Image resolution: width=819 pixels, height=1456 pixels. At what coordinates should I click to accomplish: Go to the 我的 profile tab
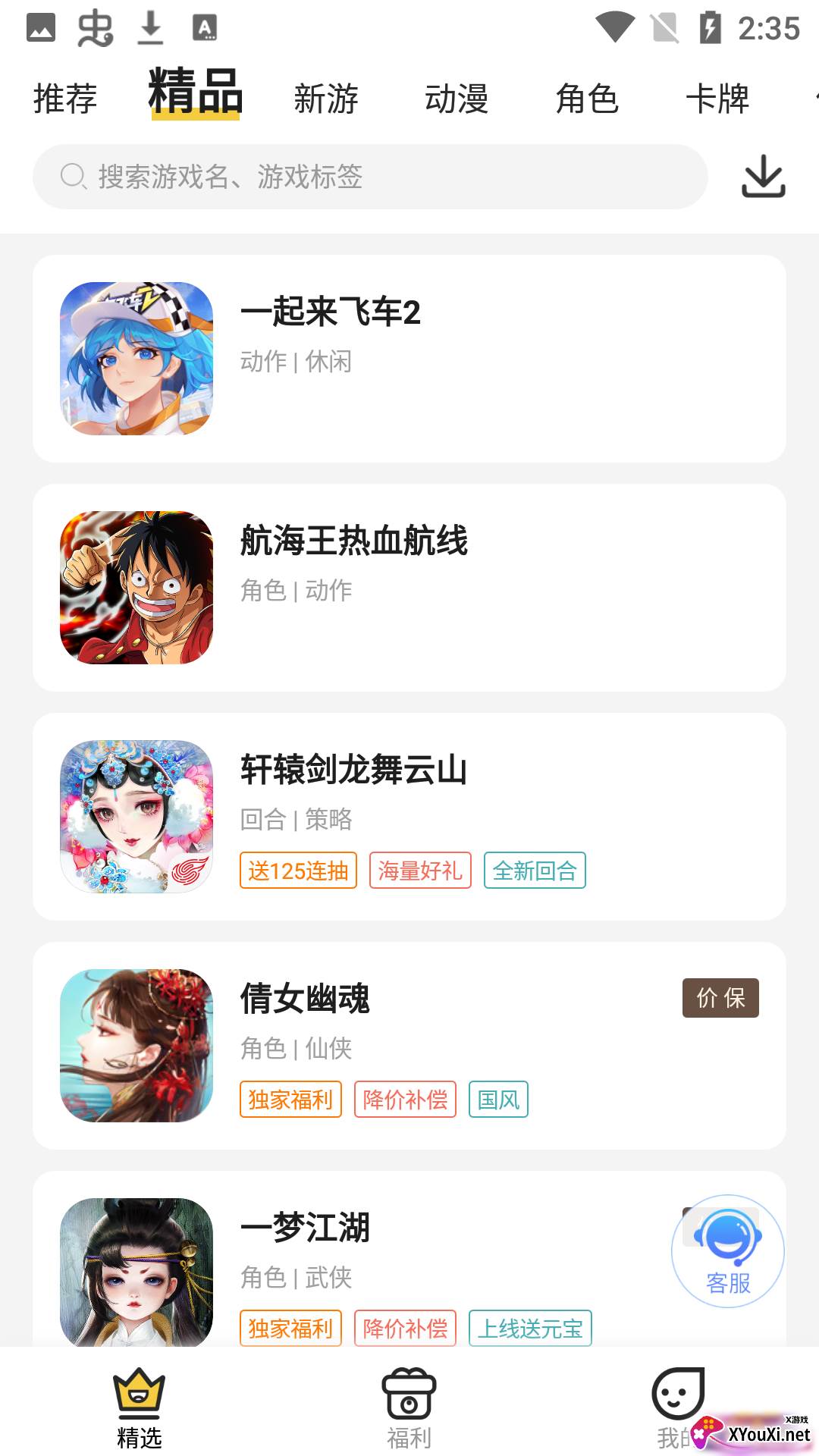click(677, 1407)
